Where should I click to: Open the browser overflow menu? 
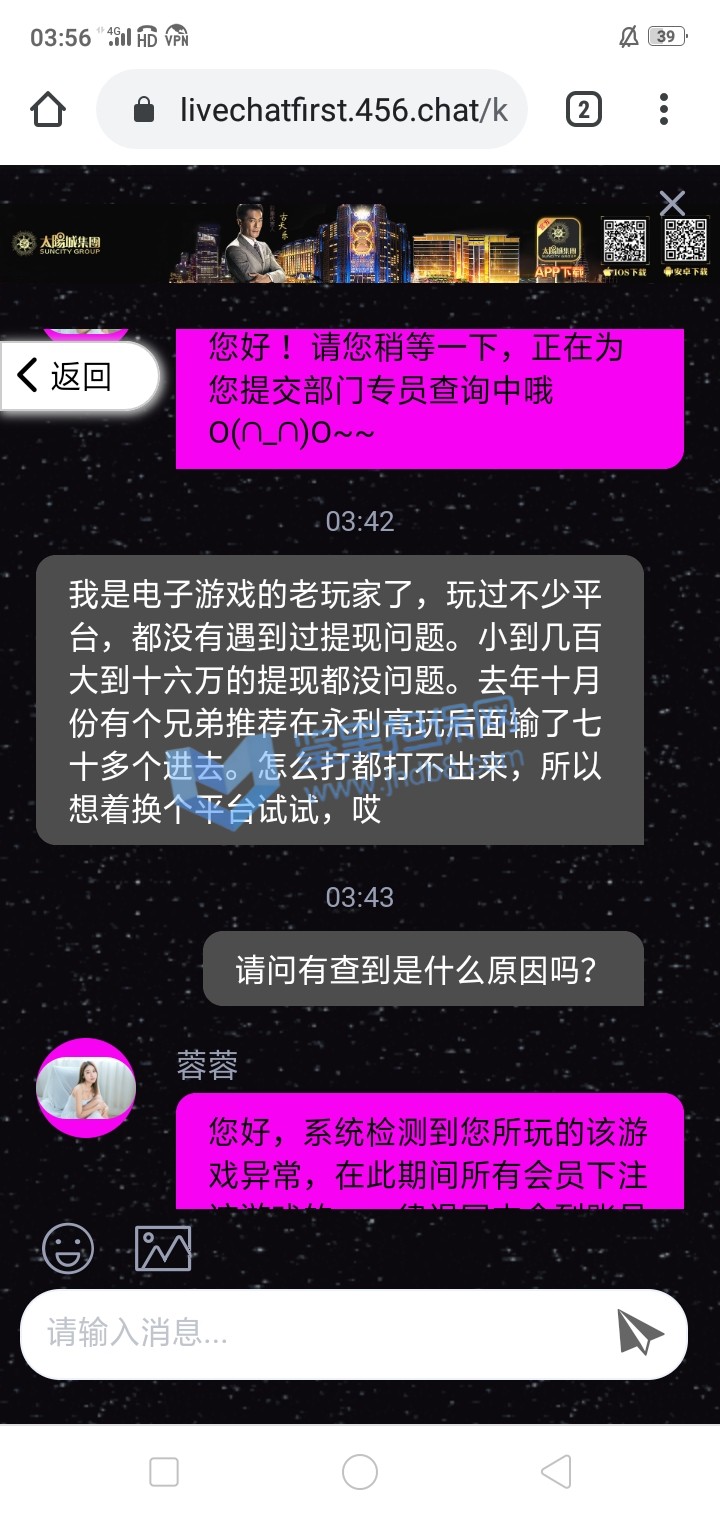[664, 109]
